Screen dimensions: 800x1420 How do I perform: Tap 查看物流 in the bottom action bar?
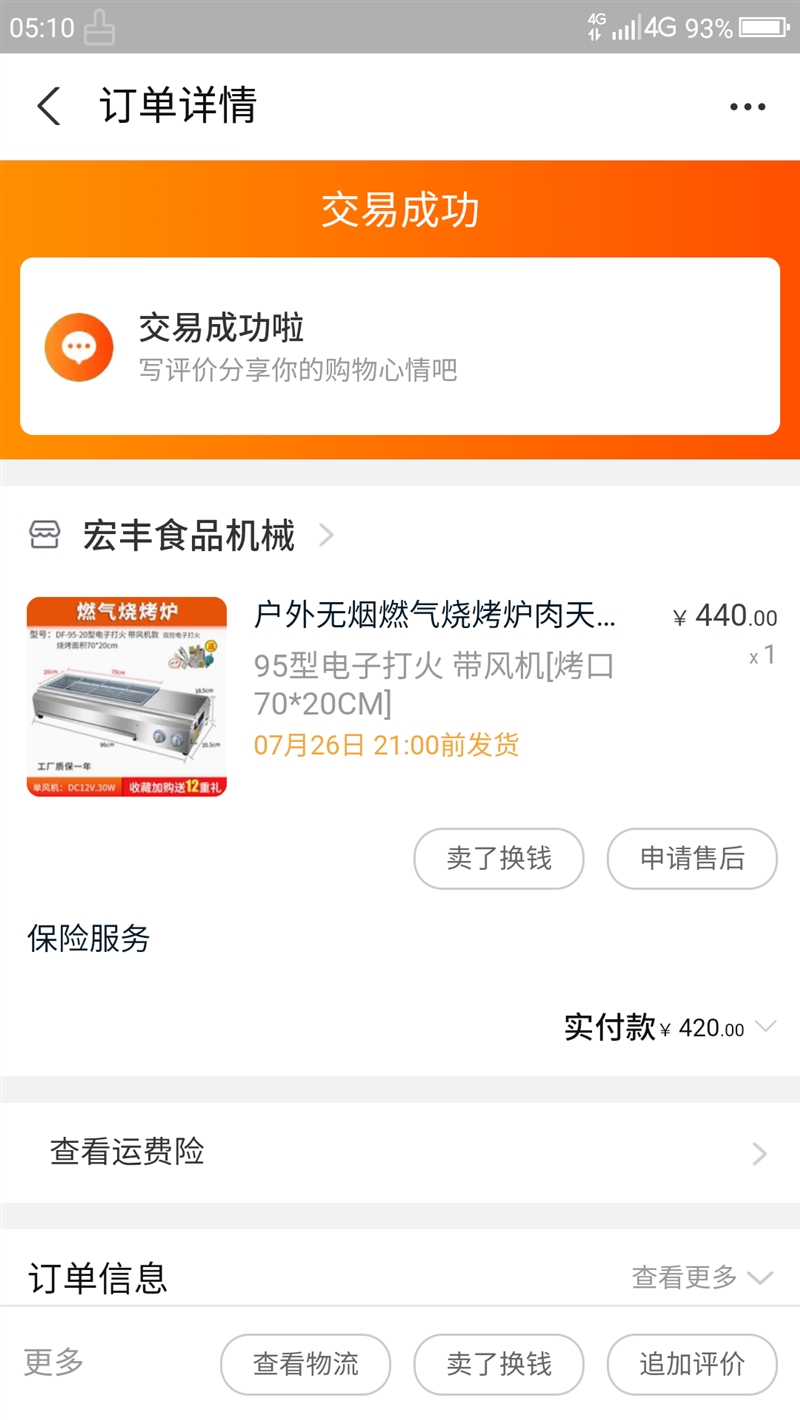coord(306,1363)
